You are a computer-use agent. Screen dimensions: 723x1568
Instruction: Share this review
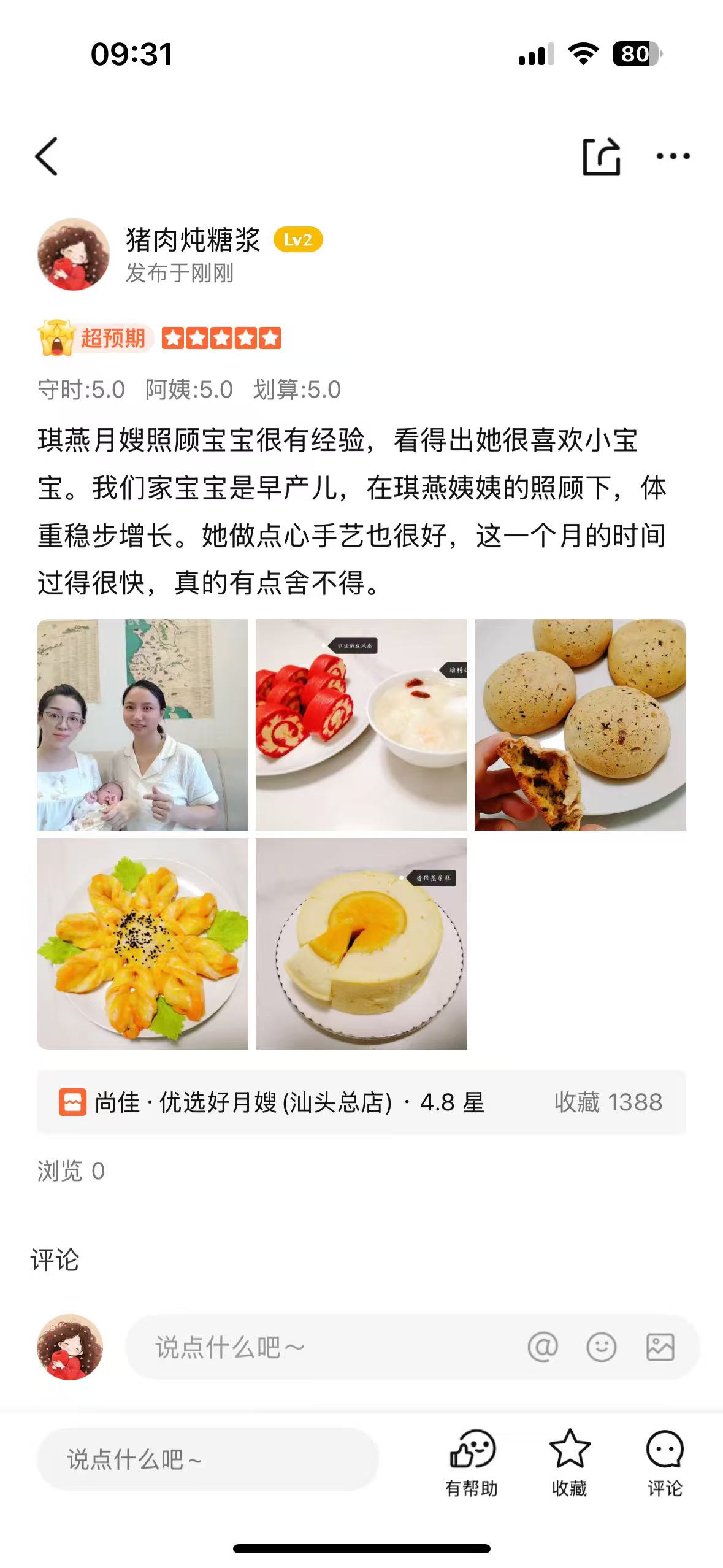coord(600,157)
